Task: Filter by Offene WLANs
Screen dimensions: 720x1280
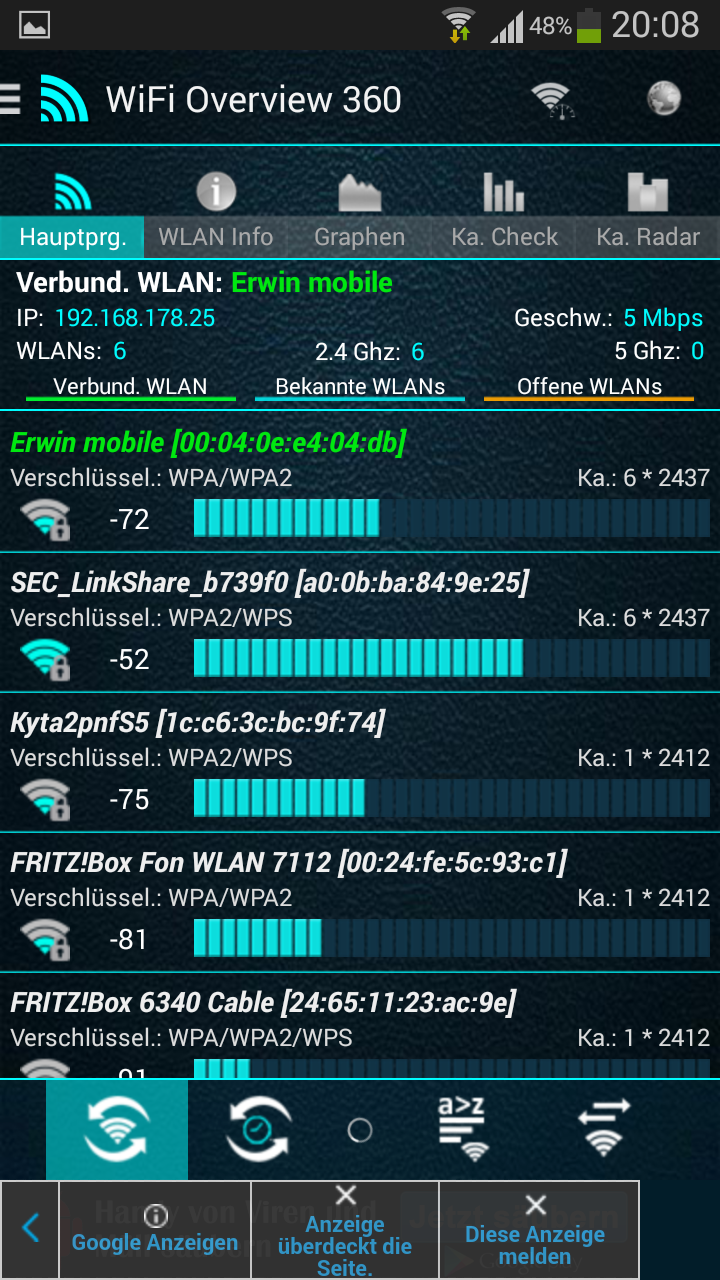Action: [x=589, y=388]
